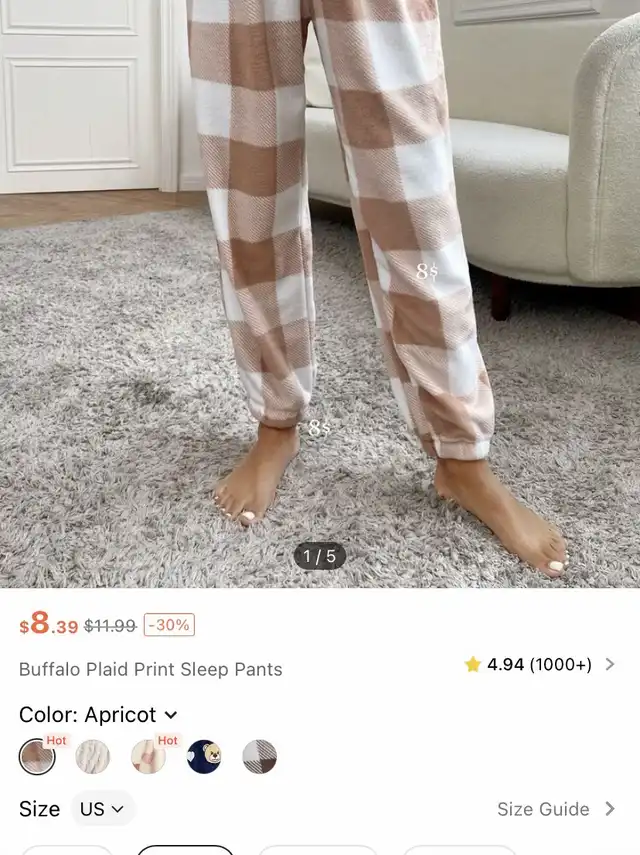Open the Size Guide
Screen dimensions: 640x855
click(556, 809)
